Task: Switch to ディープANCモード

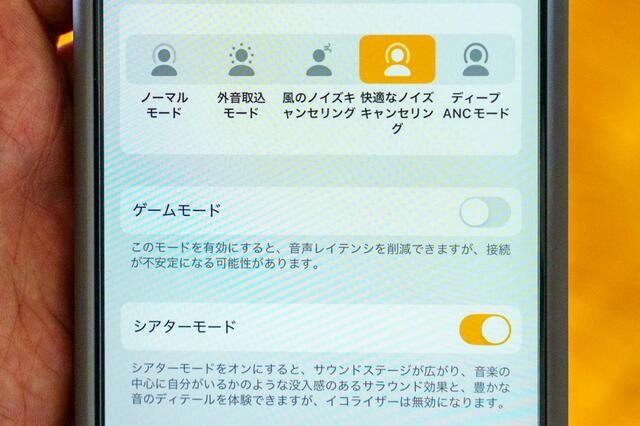Action: (x=475, y=61)
